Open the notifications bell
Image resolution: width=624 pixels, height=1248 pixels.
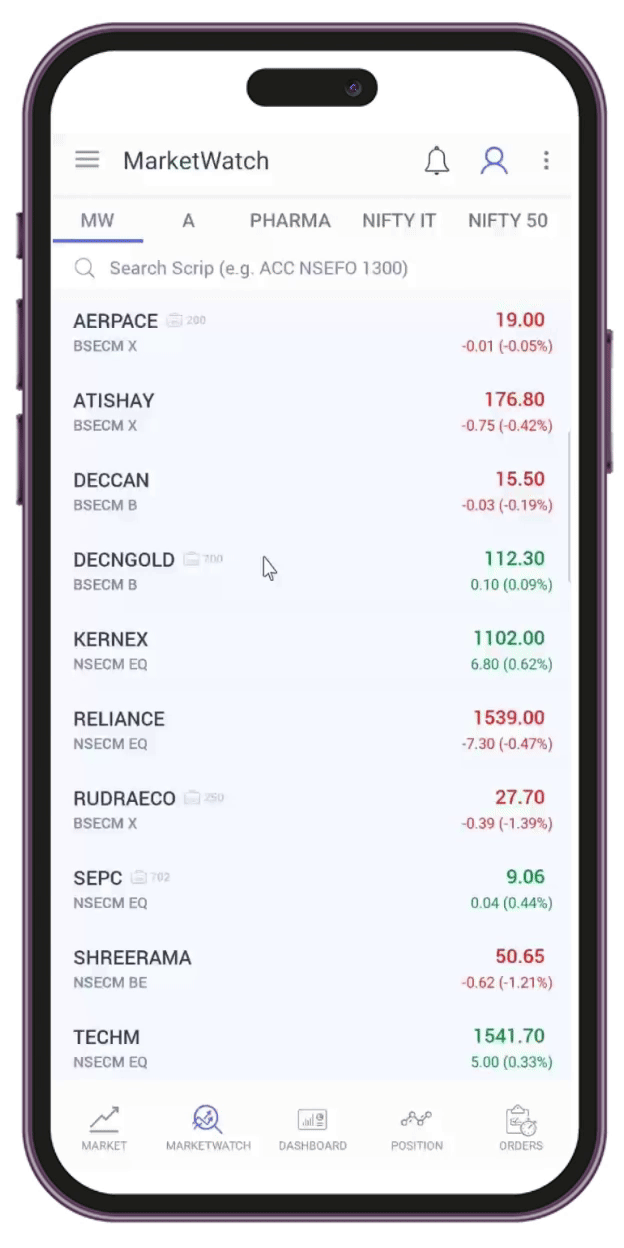point(437,161)
